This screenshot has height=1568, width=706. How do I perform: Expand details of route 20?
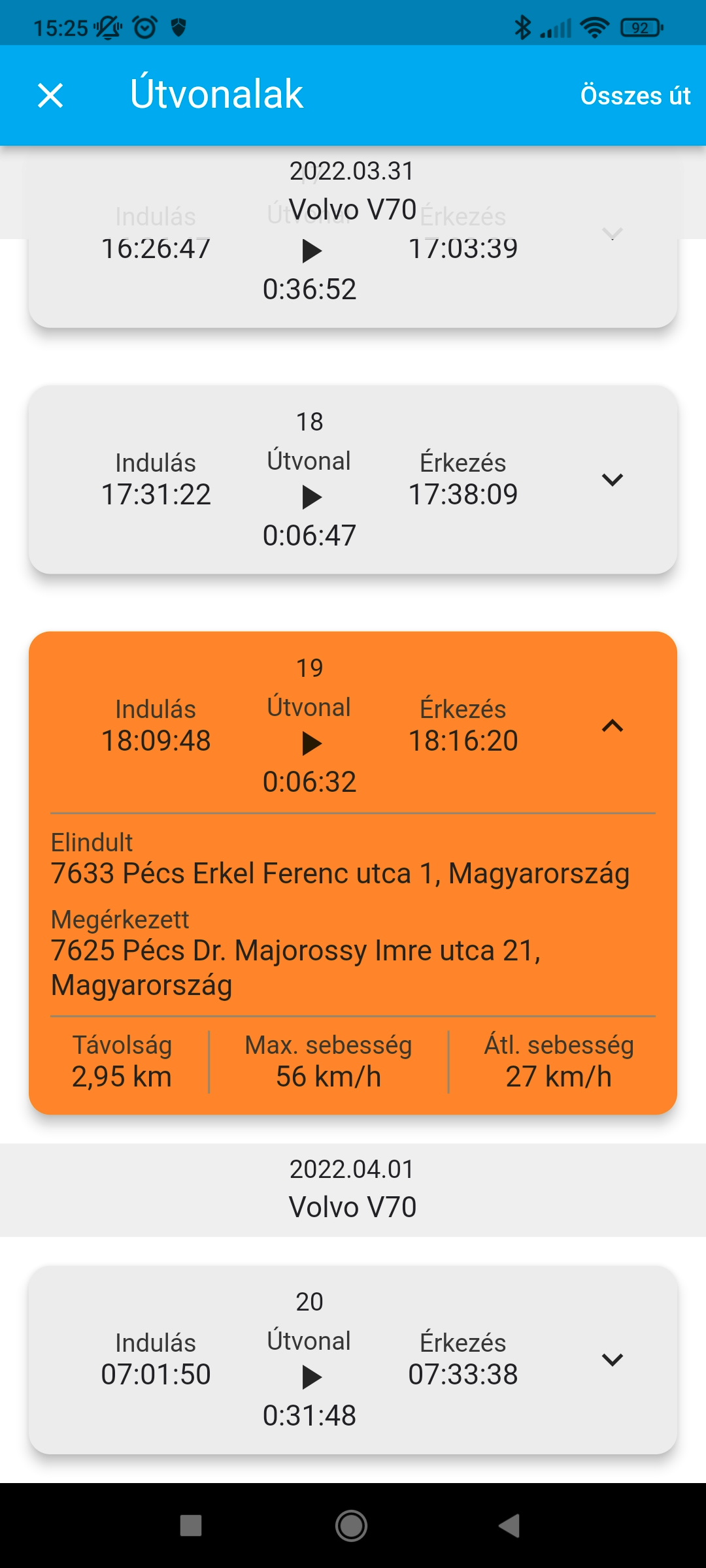point(612,1360)
